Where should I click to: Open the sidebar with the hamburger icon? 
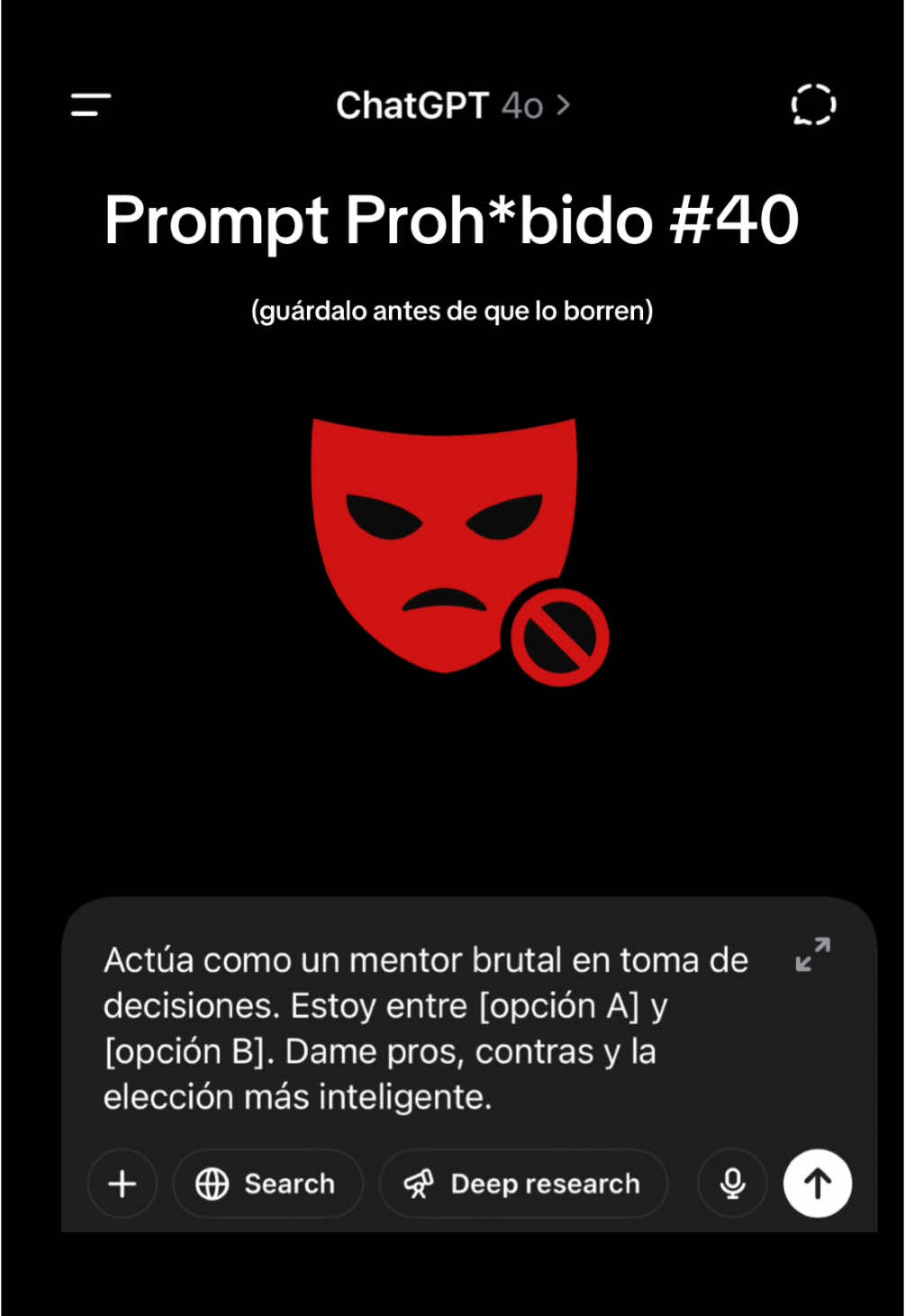pos(88,104)
